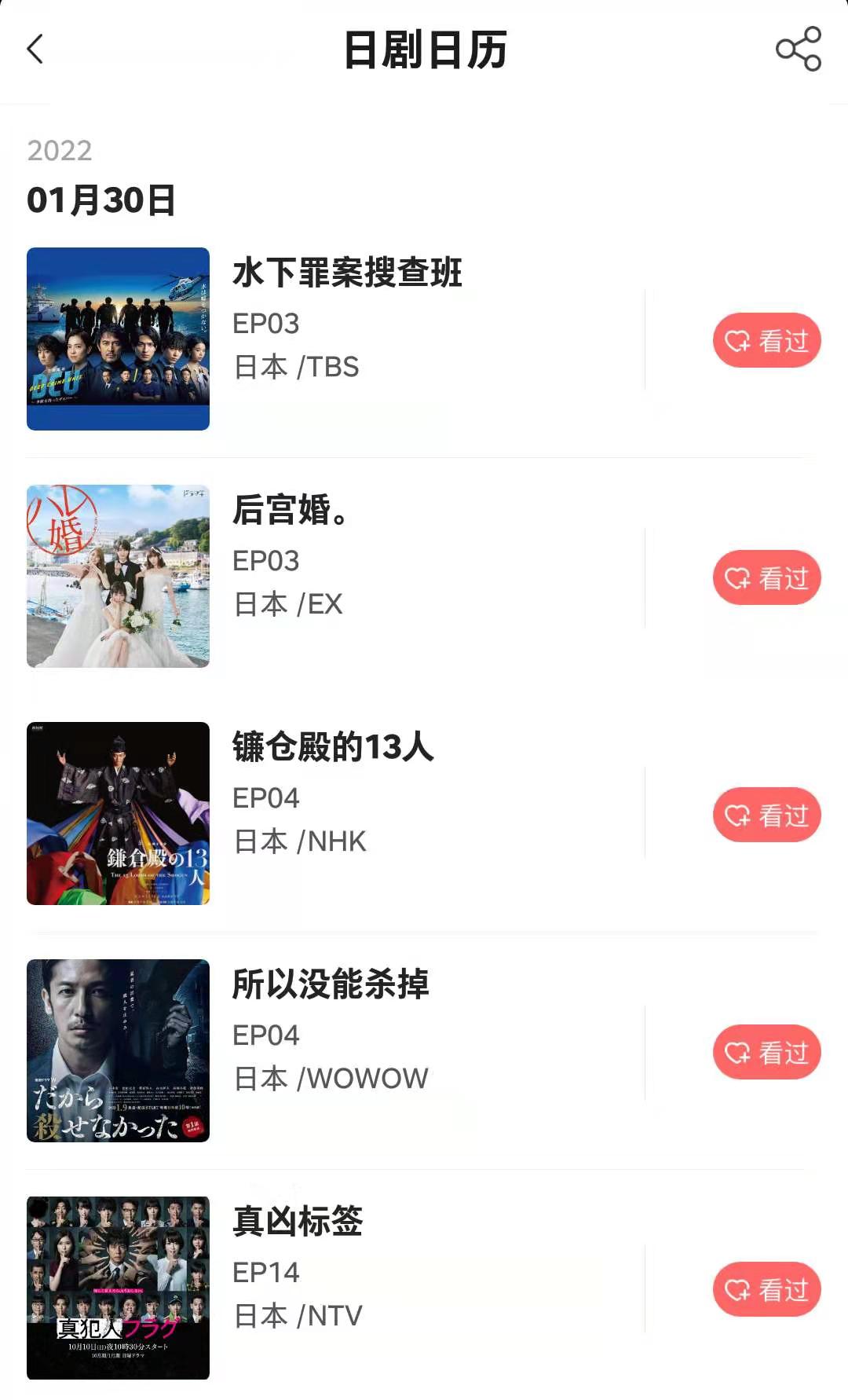The image size is (848, 1400).
Task: Open 真凶标签 poster
Action: pos(118,1288)
